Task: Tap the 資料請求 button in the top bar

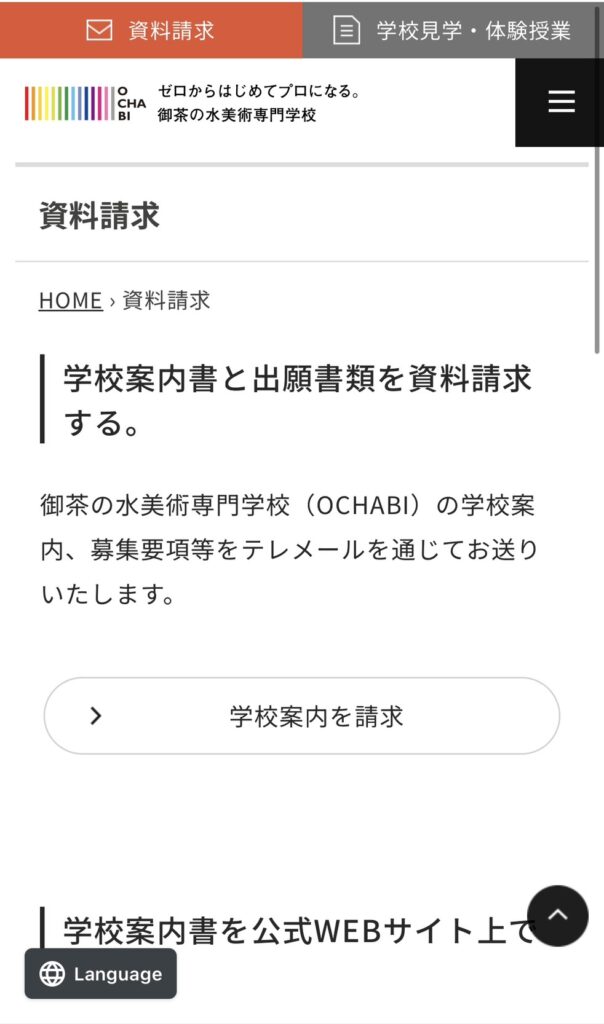Action: tap(151, 30)
